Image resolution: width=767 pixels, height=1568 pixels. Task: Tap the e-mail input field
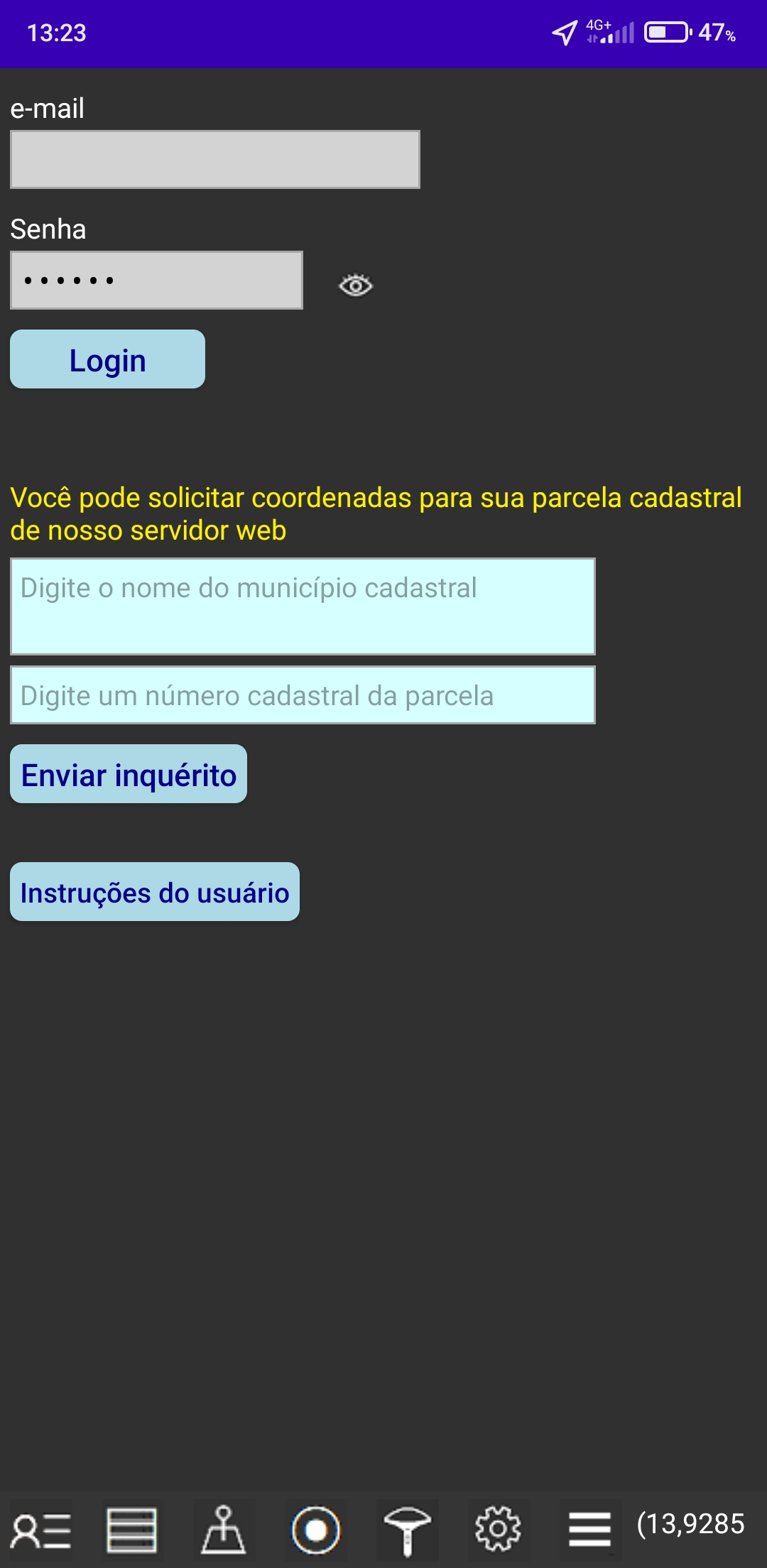[x=214, y=159]
